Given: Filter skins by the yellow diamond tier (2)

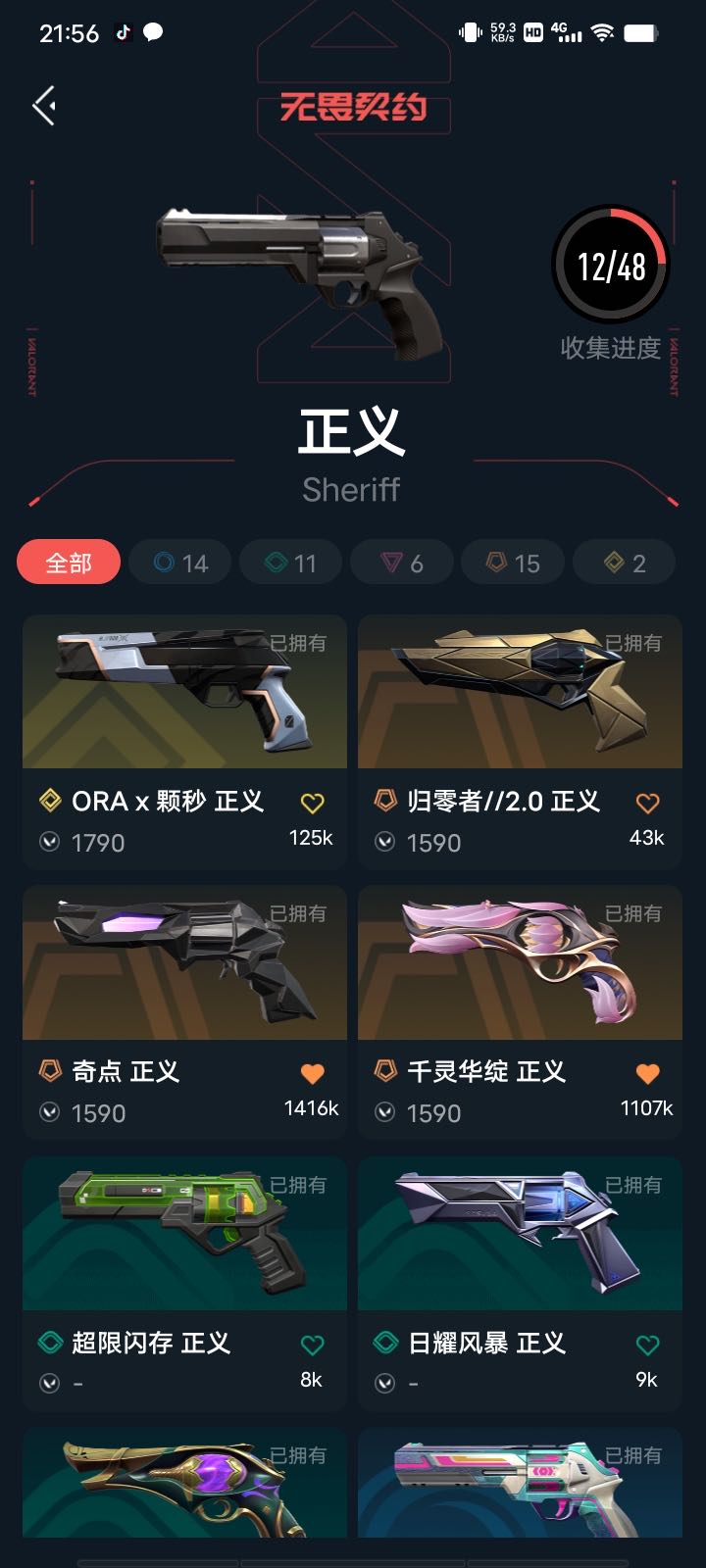Looking at the screenshot, I should (625, 563).
